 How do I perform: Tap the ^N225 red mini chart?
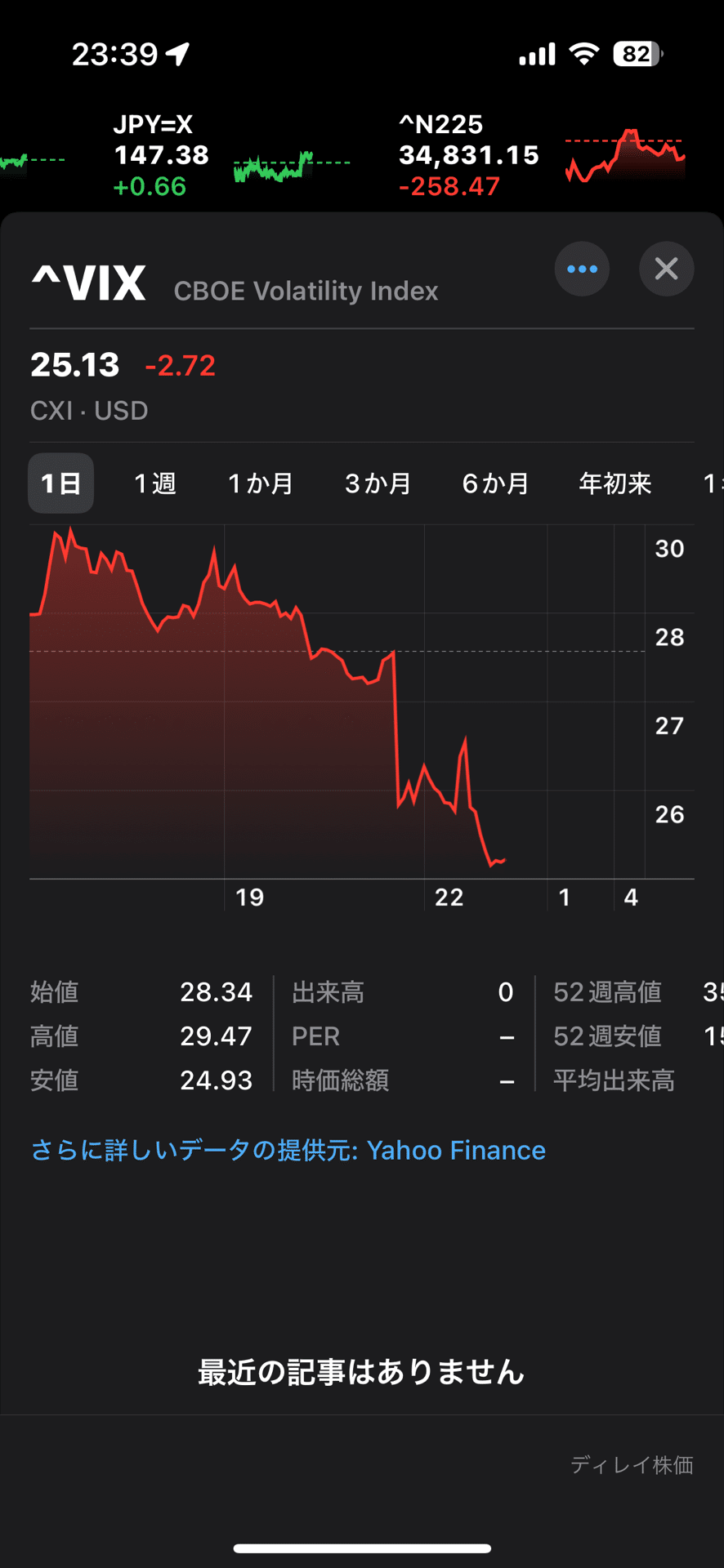point(625,155)
